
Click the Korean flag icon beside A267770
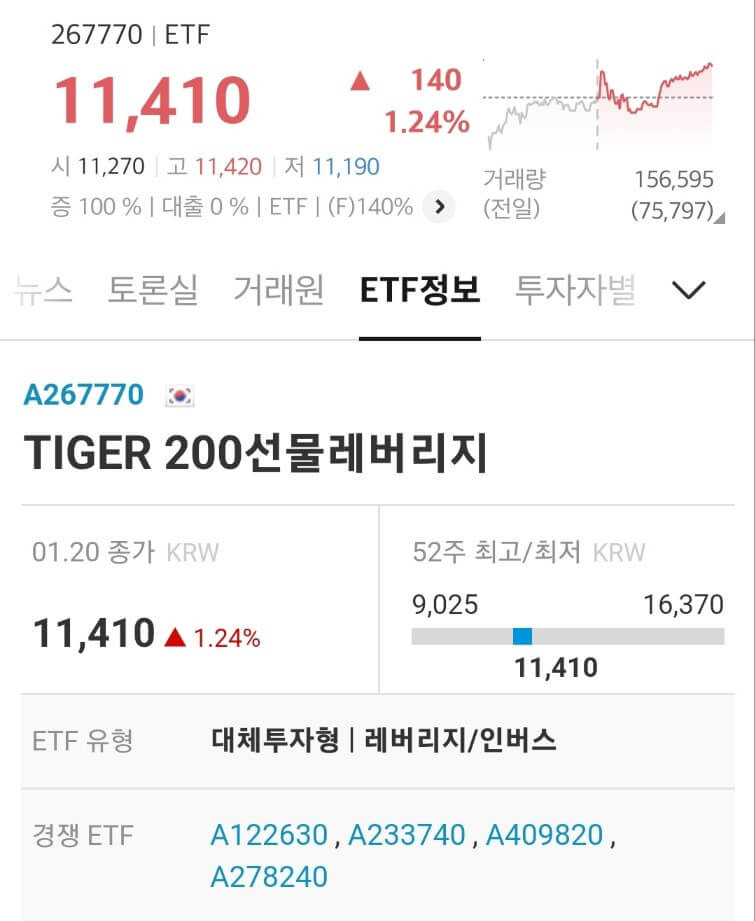[176, 396]
